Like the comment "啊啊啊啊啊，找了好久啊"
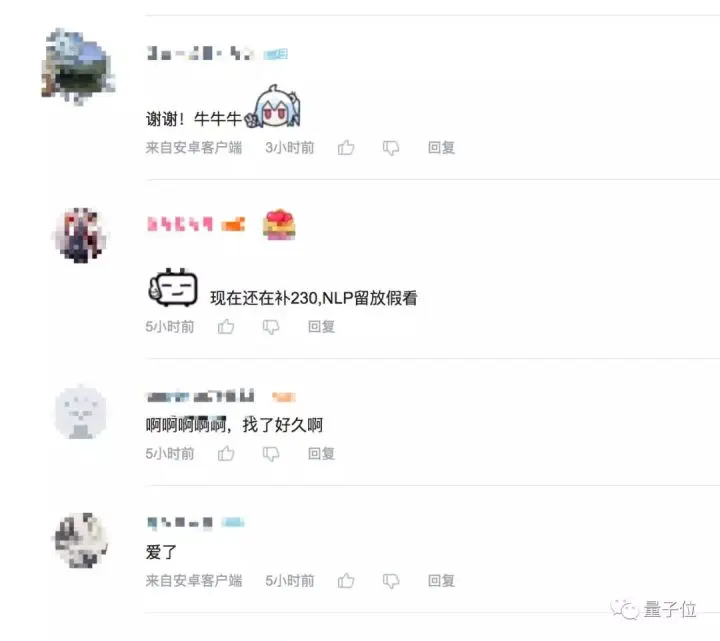 coord(226,453)
